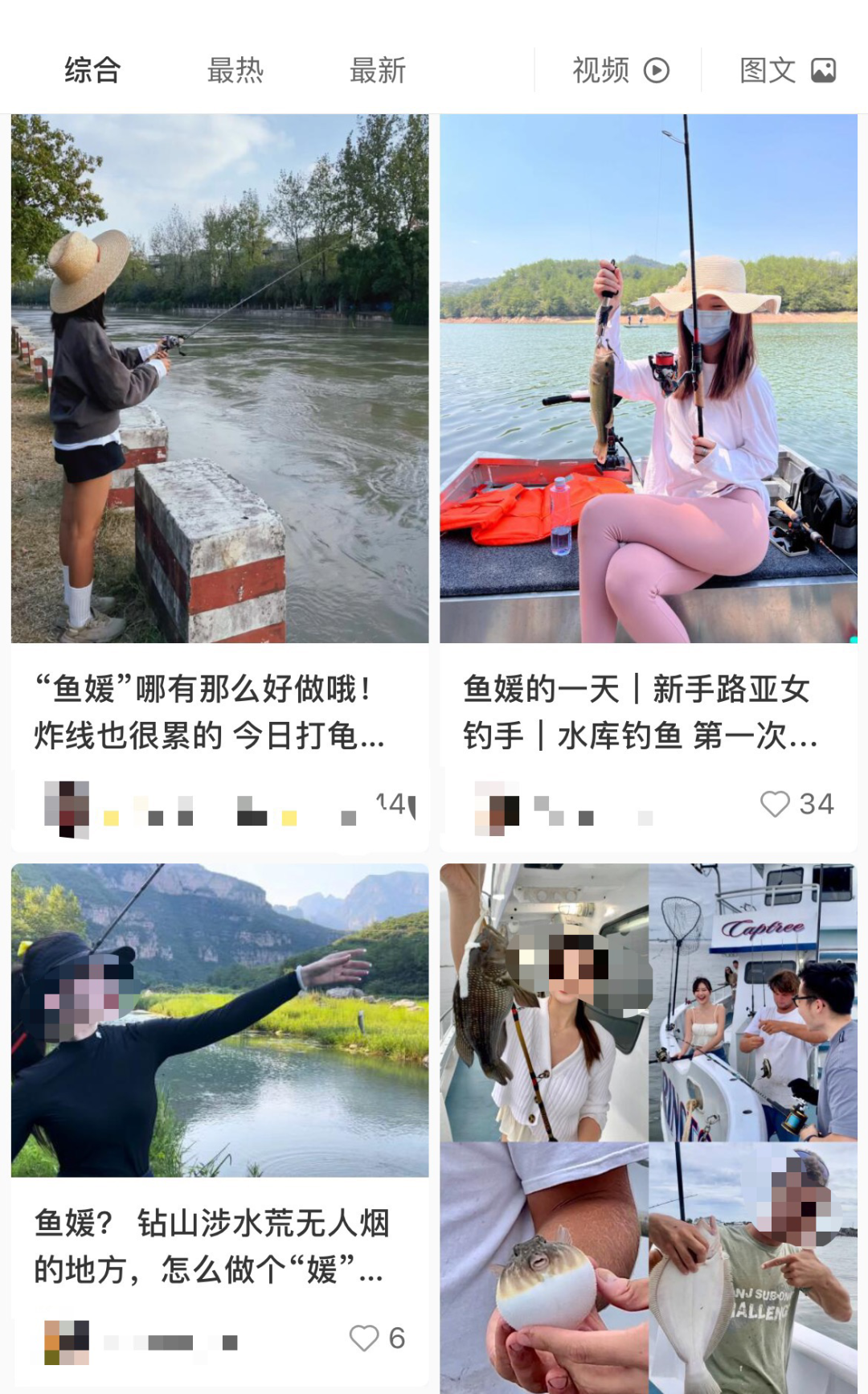Image resolution: width=868 pixels, height=1394 pixels.
Task: Switch to the 综合 tab
Action: coord(92,71)
